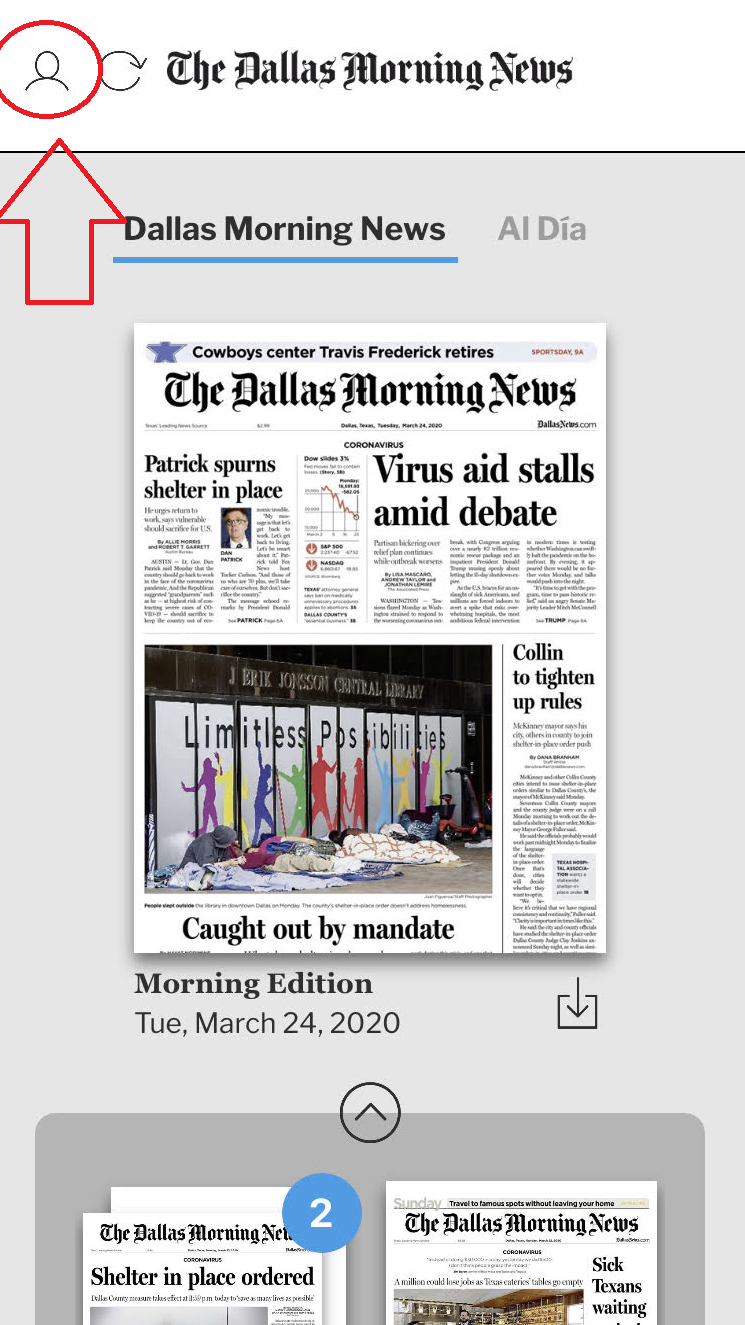
Task: Select the Dallas Morning News tab
Action: point(285,229)
